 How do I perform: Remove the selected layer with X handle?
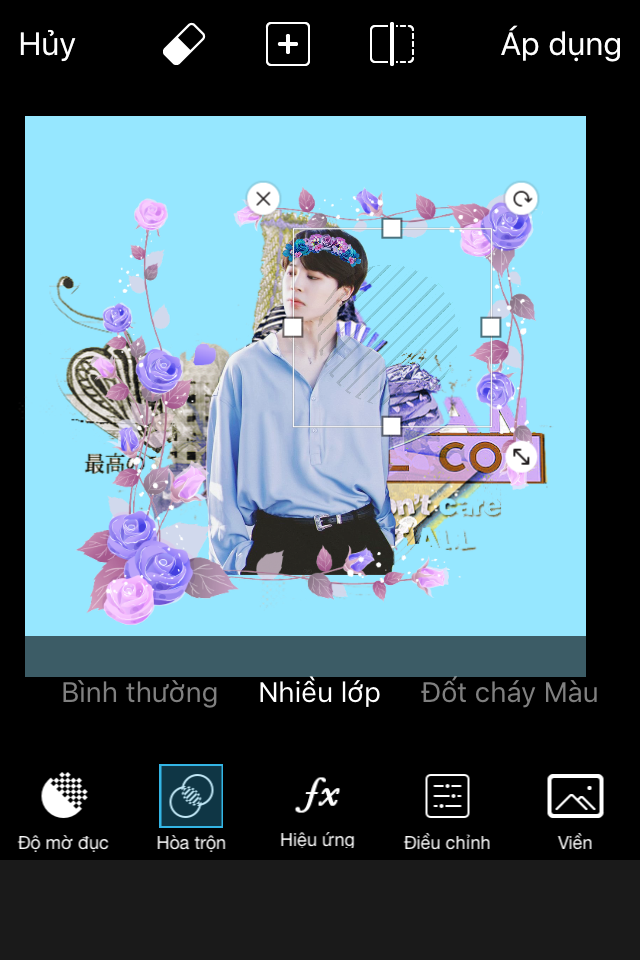coord(263,199)
